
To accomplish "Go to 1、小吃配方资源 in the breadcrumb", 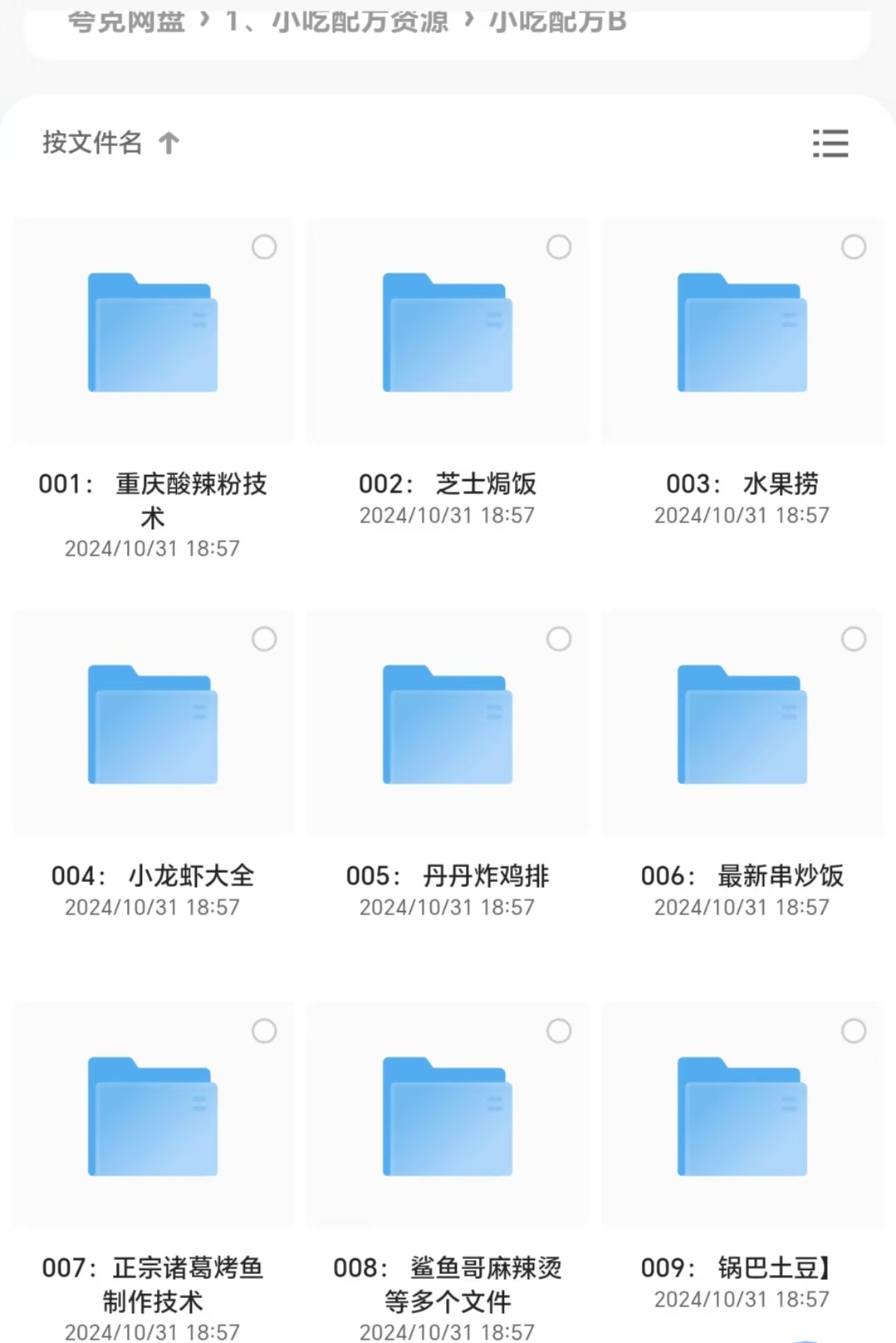I will (336, 20).
